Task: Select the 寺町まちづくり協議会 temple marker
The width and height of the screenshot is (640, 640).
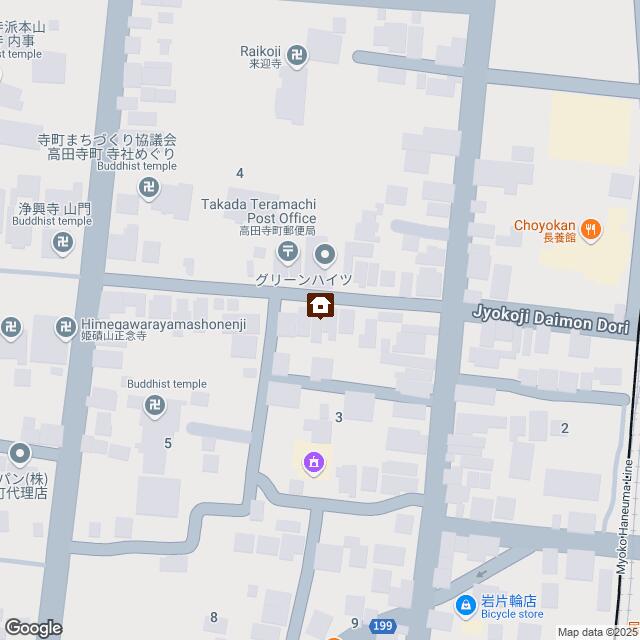Action: pyautogui.click(x=149, y=186)
